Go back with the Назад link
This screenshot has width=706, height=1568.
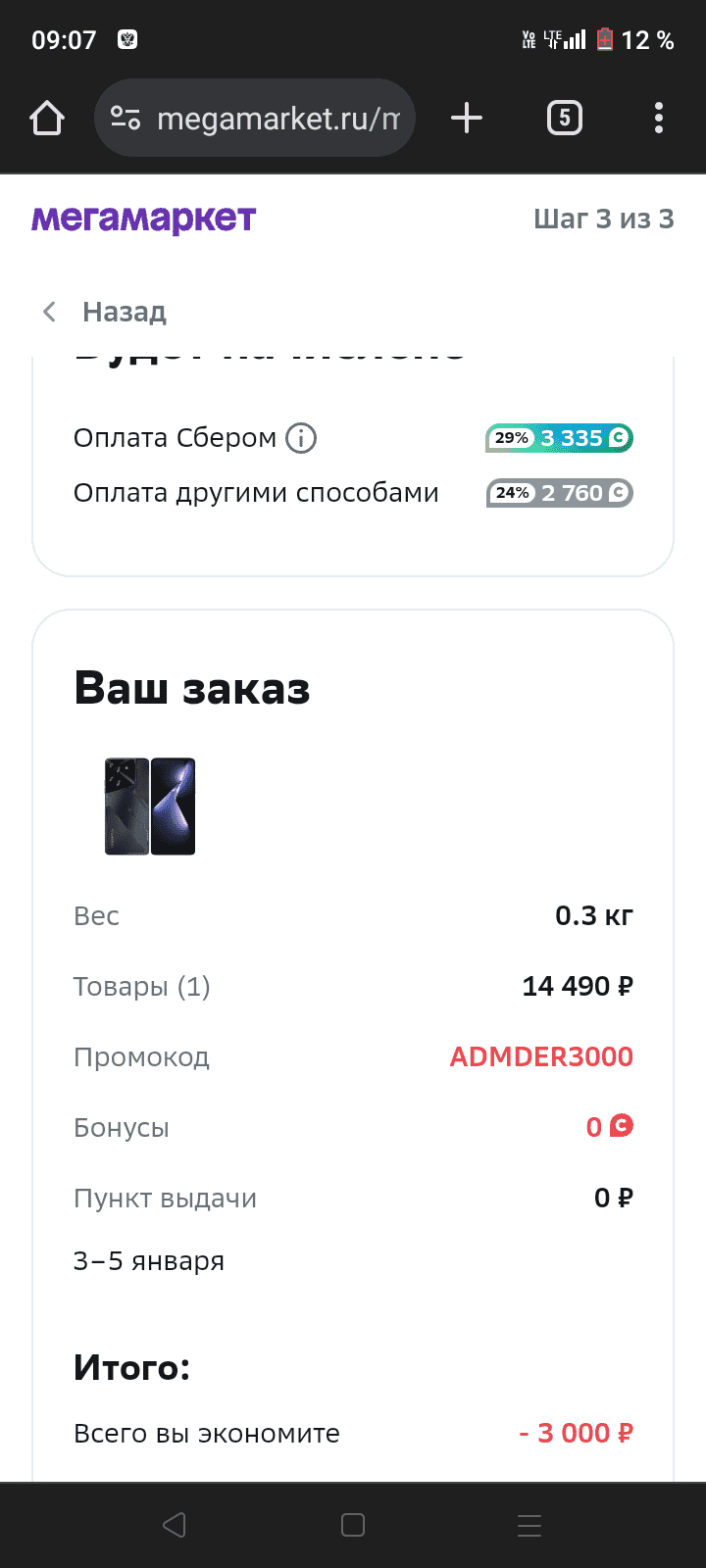pyautogui.click(x=106, y=312)
